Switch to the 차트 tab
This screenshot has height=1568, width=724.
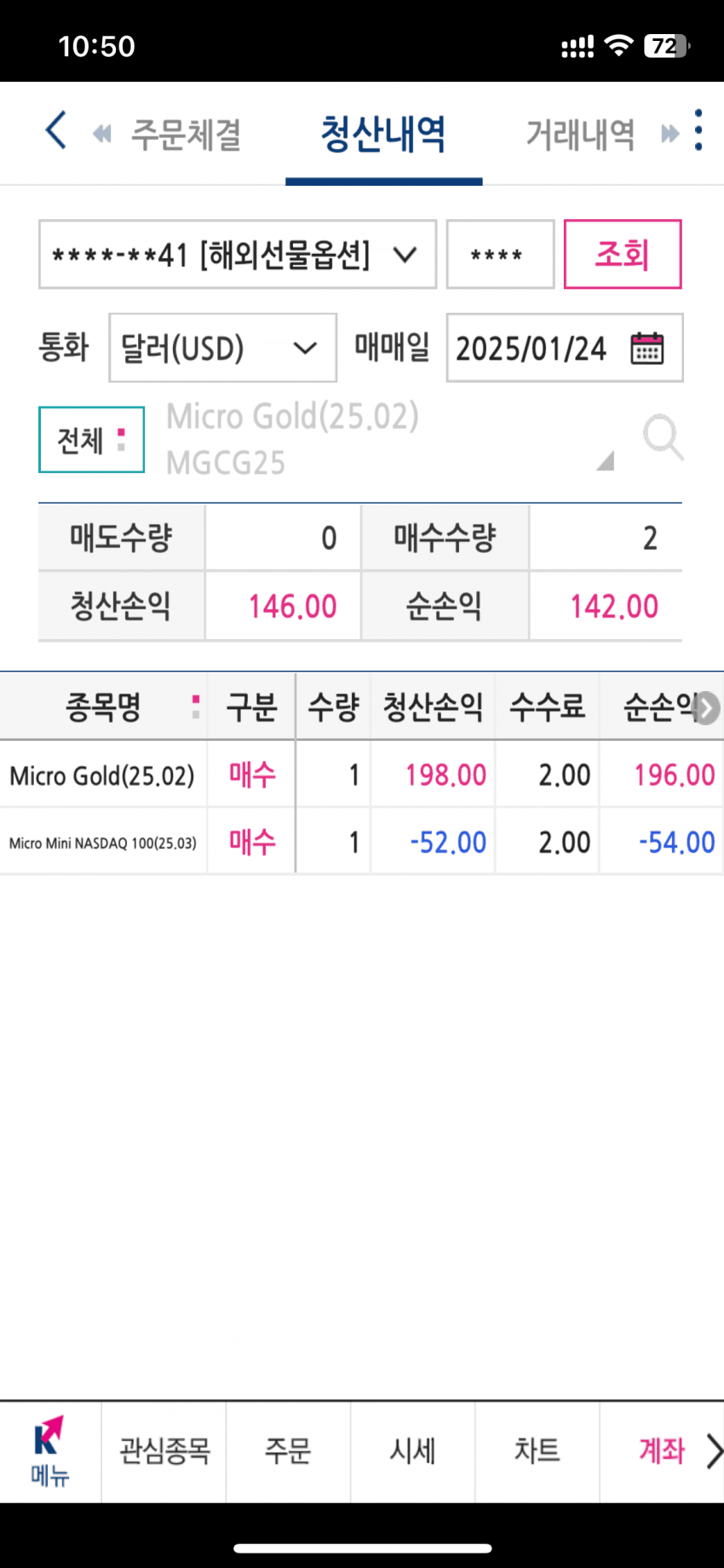click(537, 1450)
